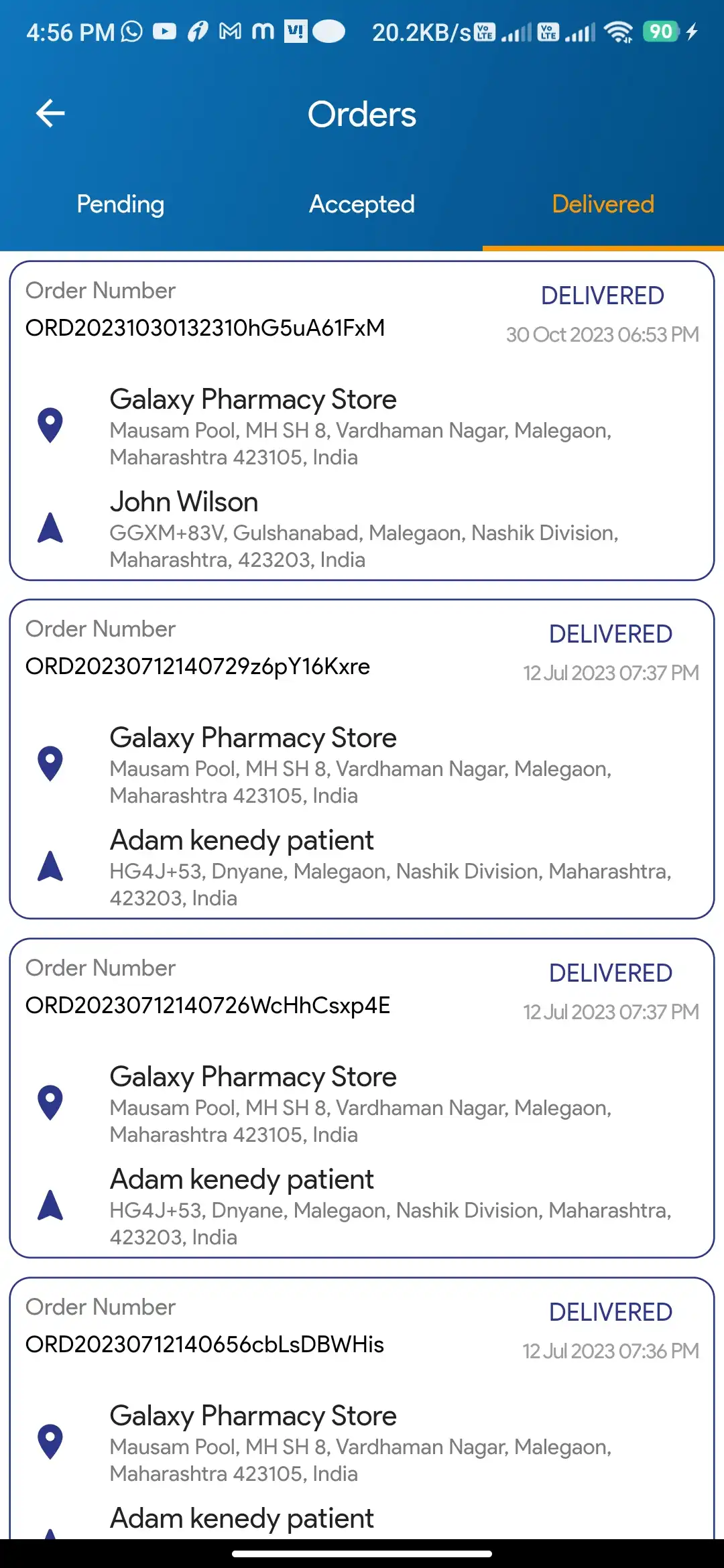Tap the navigation arrow beside John Wilson

point(50,529)
